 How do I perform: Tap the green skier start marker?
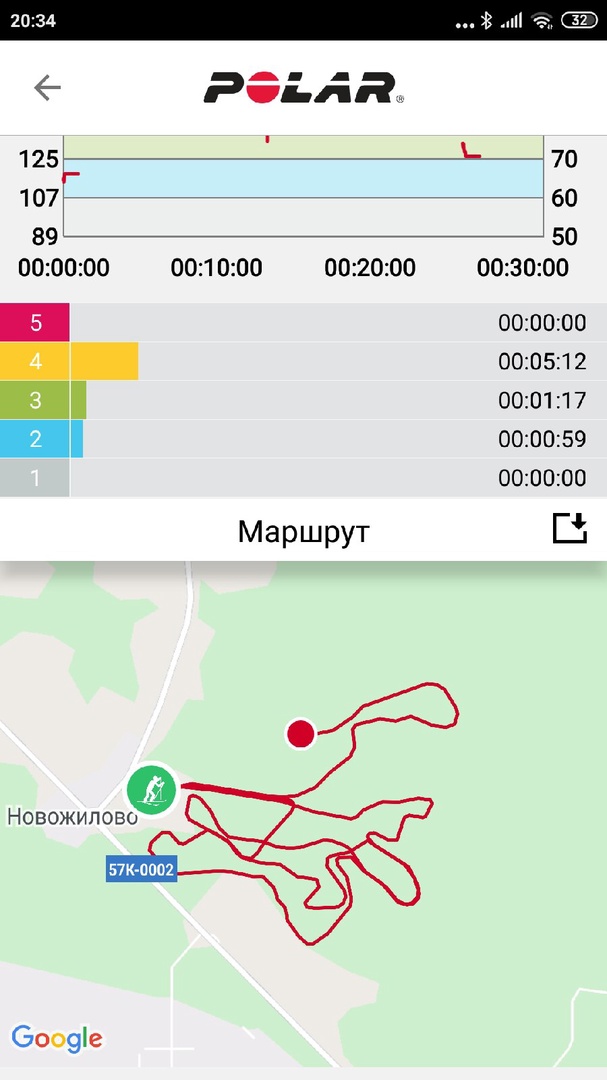click(151, 789)
